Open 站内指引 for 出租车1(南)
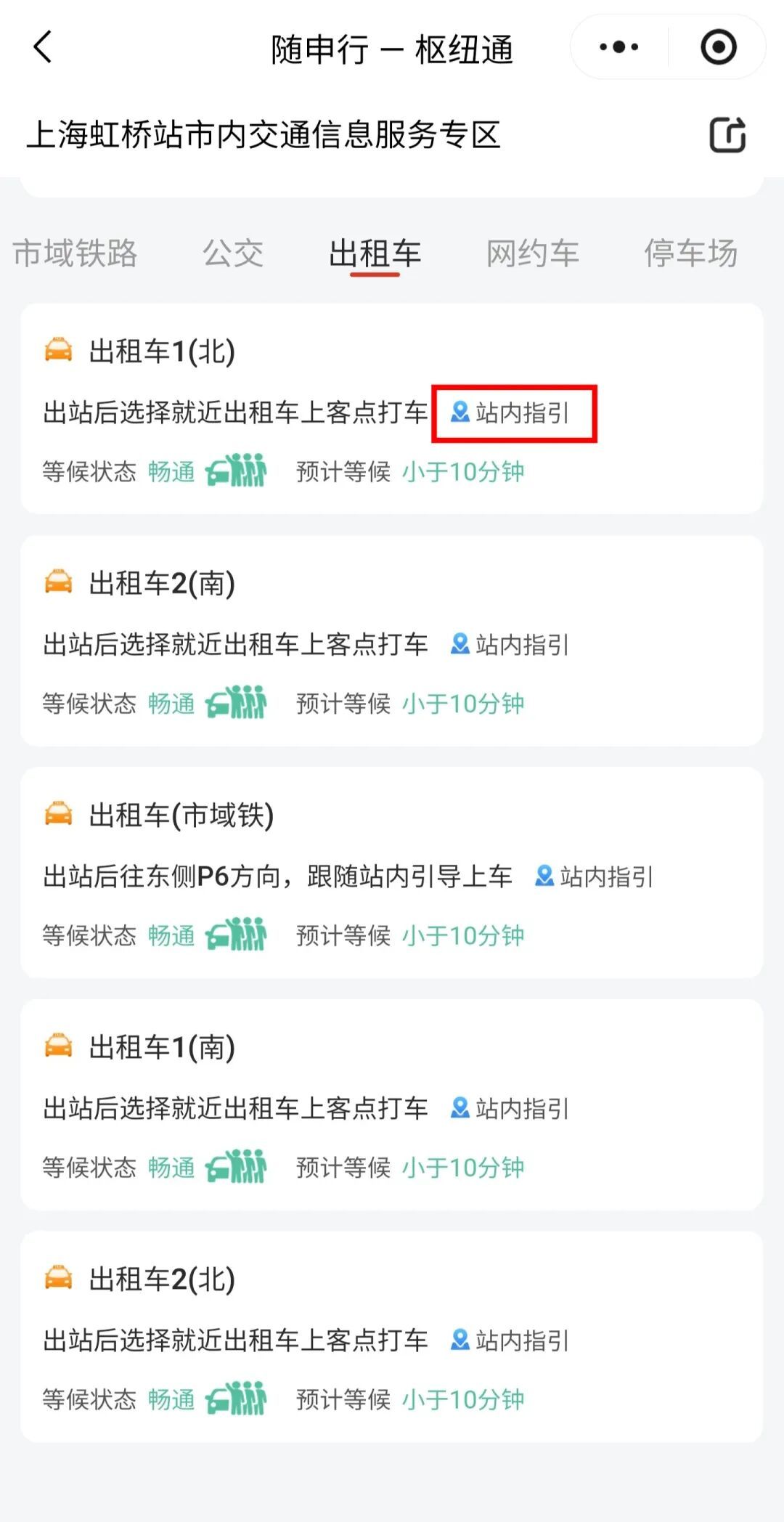This screenshot has width=784, height=1522. [511, 1109]
